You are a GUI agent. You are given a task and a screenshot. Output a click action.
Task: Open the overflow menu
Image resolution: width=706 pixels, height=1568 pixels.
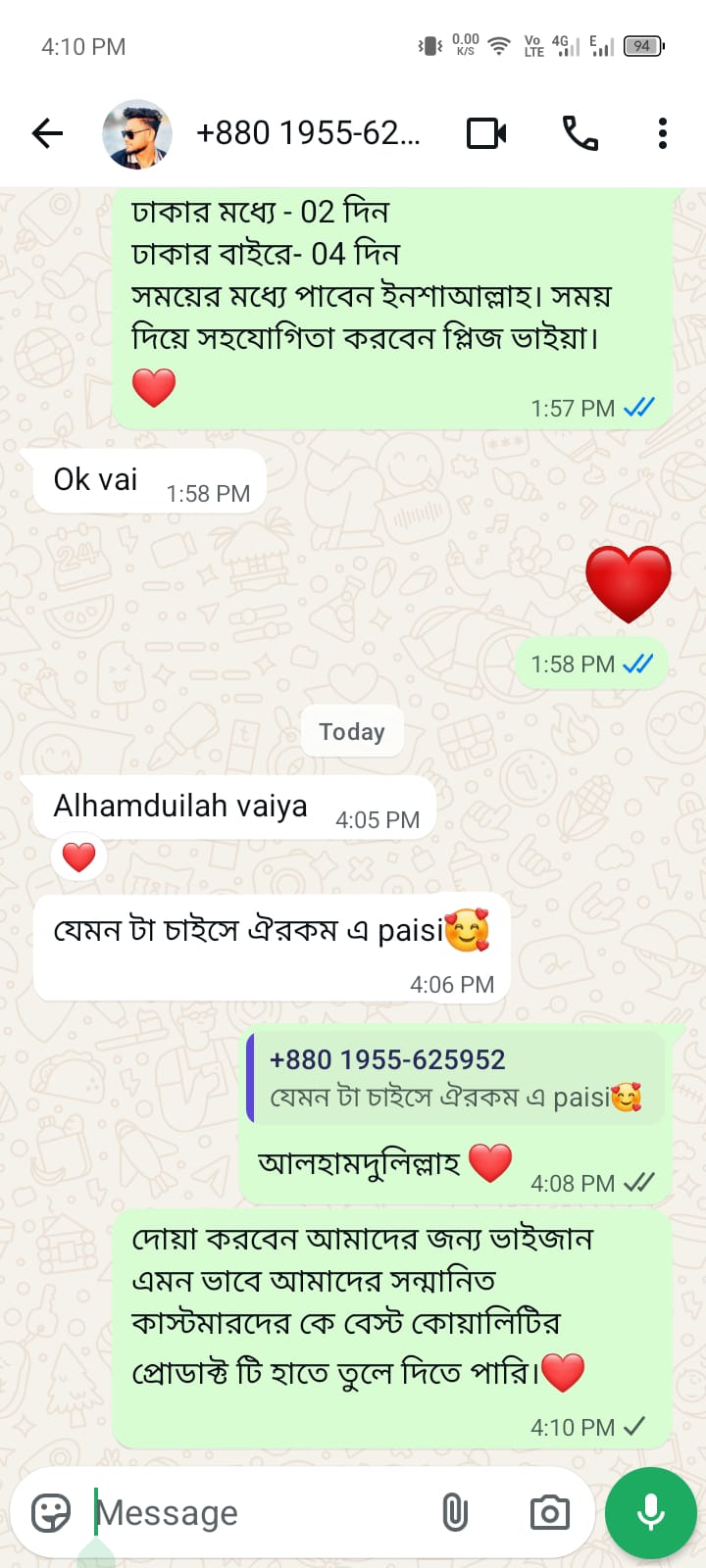click(663, 133)
